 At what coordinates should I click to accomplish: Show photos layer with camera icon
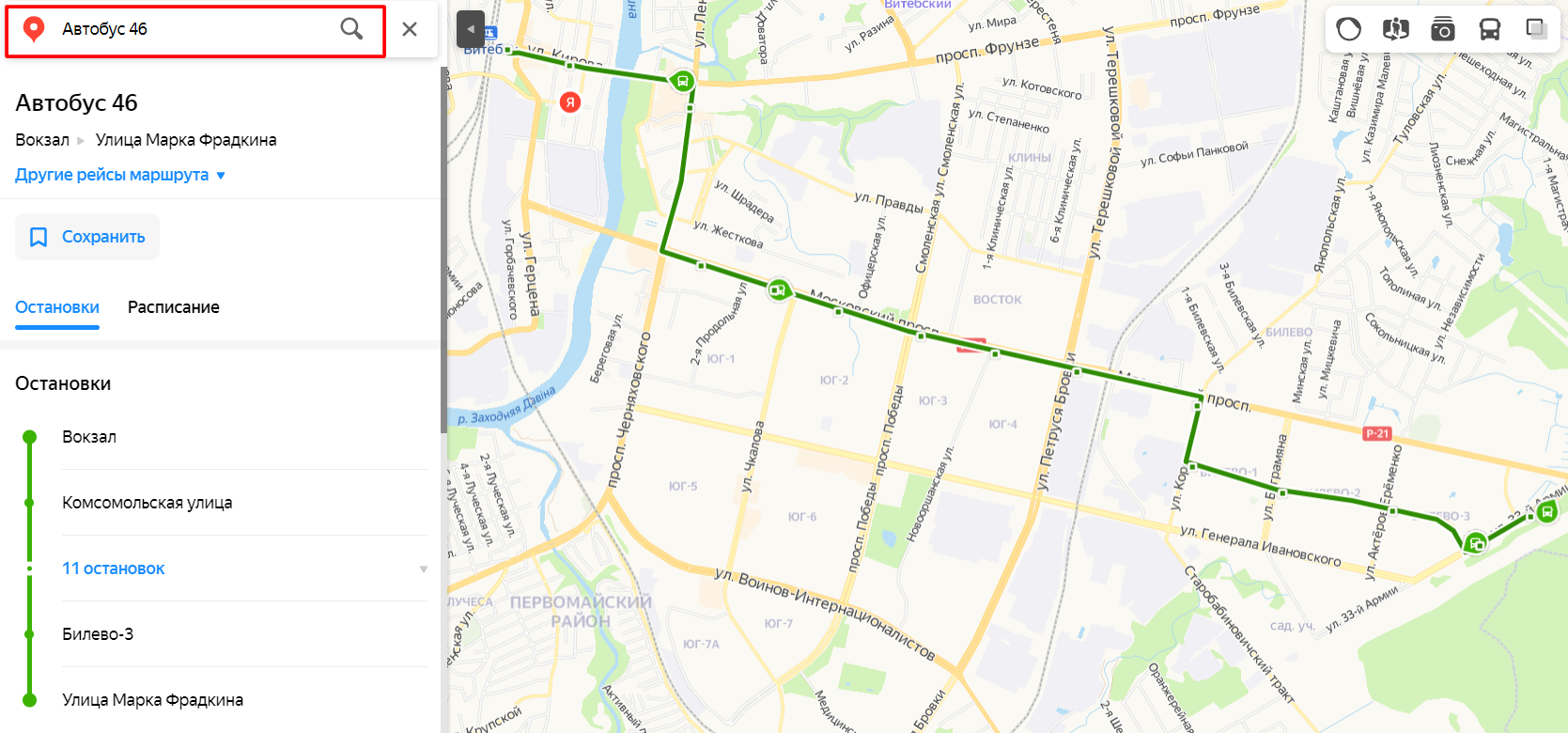[1443, 29]
